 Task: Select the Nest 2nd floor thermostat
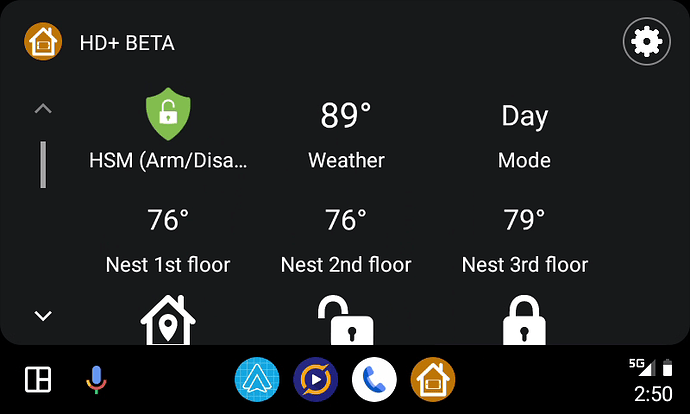tap(346, 240)
